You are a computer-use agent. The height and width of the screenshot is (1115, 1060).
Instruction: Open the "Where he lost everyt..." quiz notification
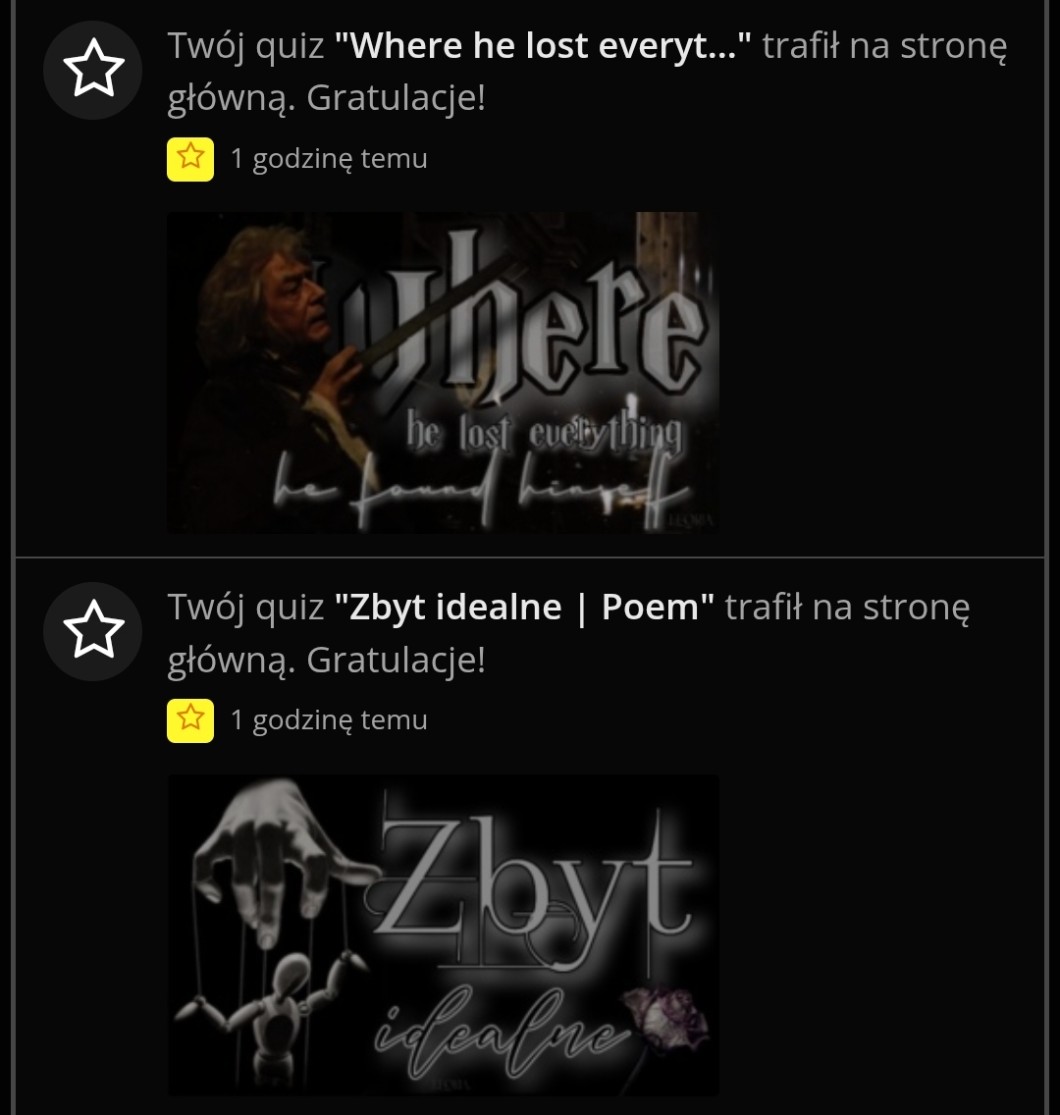coord(585,72)
